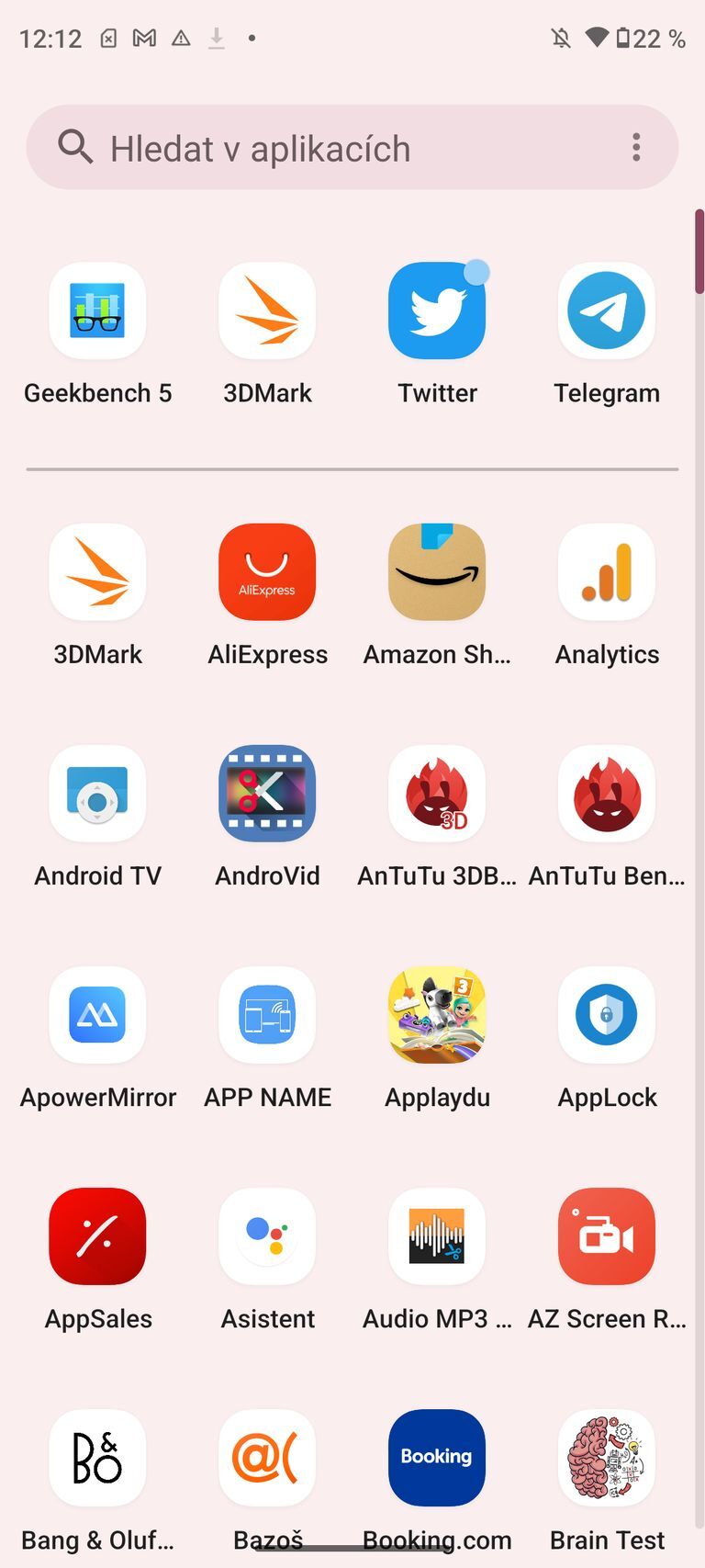Open the three-dot overflow menu
705x1568 pixels.
click(636, 147)
